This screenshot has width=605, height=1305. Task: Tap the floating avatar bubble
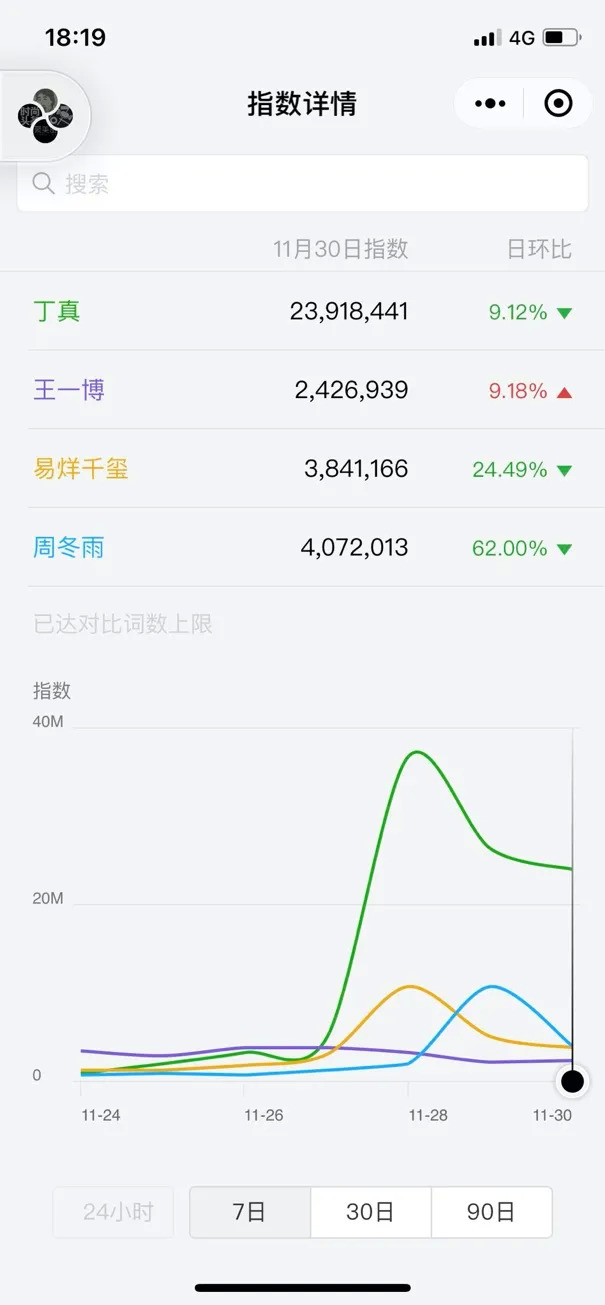(x=46, y=116)
